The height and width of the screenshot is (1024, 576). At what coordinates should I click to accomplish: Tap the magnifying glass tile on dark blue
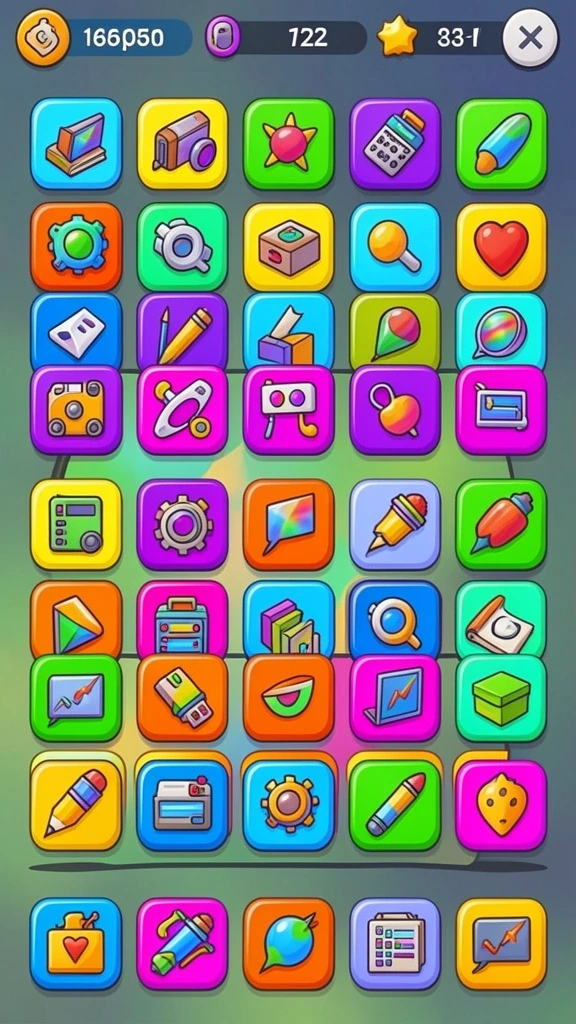pyautogui.click(x=394, y=619)
